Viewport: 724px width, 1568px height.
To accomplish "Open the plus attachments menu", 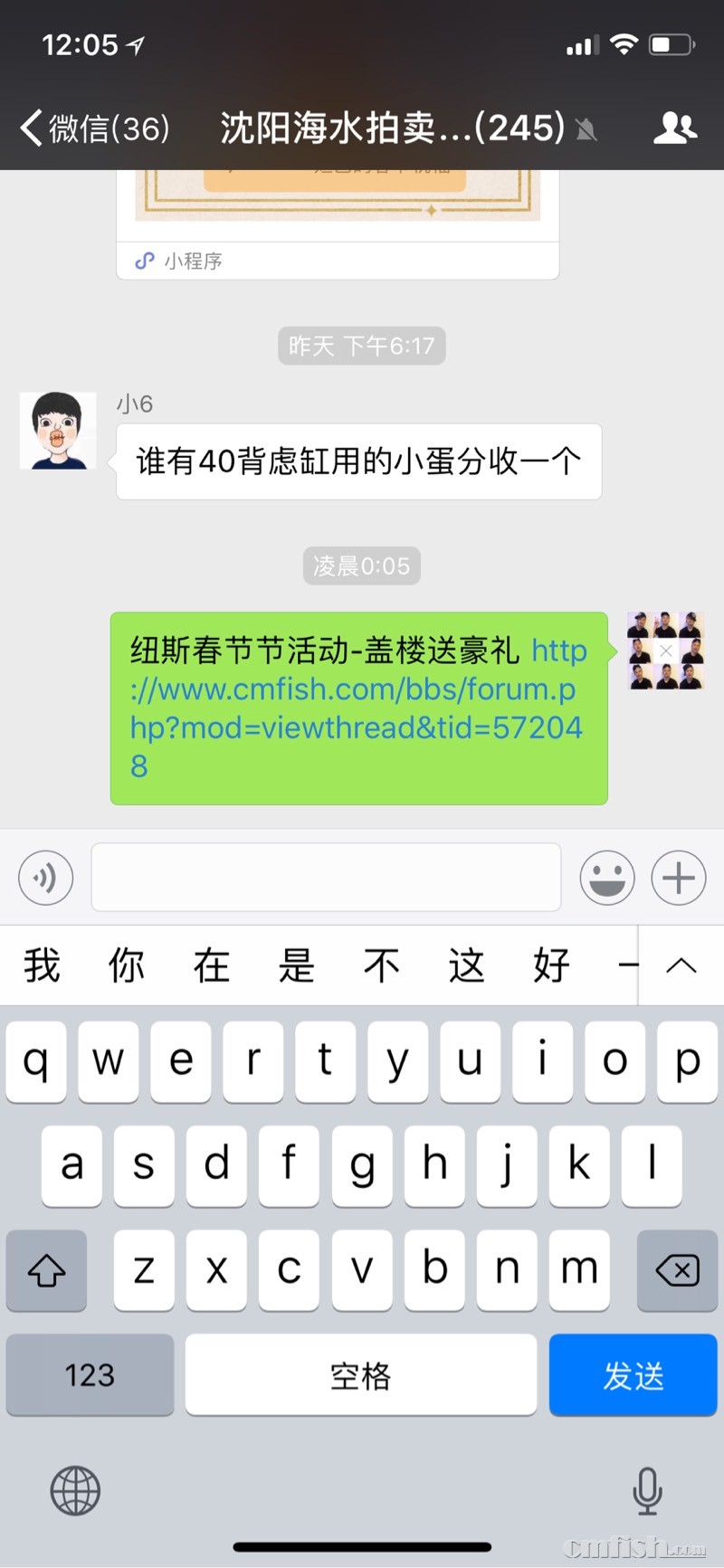I will point(679,878).
